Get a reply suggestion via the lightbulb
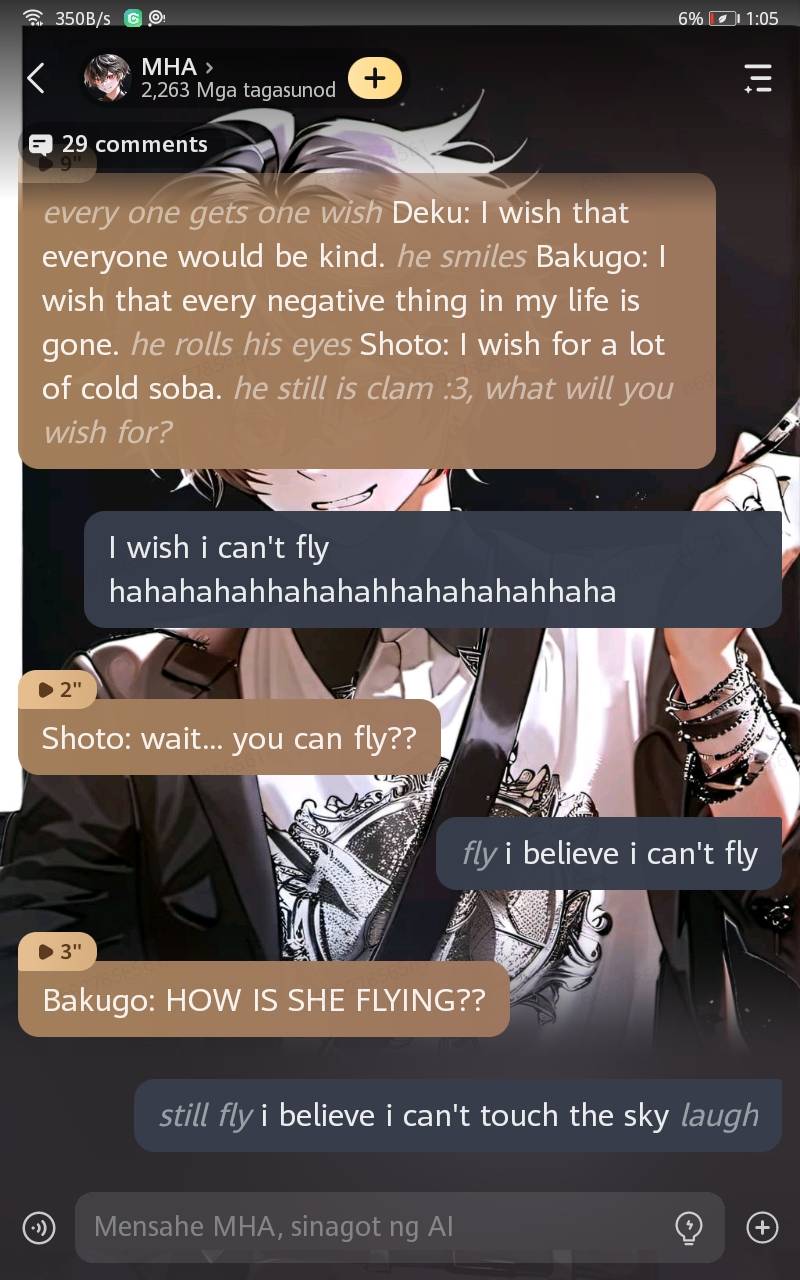The image size is (800, 1280). pyautogui.click(x=689, y=1227)
